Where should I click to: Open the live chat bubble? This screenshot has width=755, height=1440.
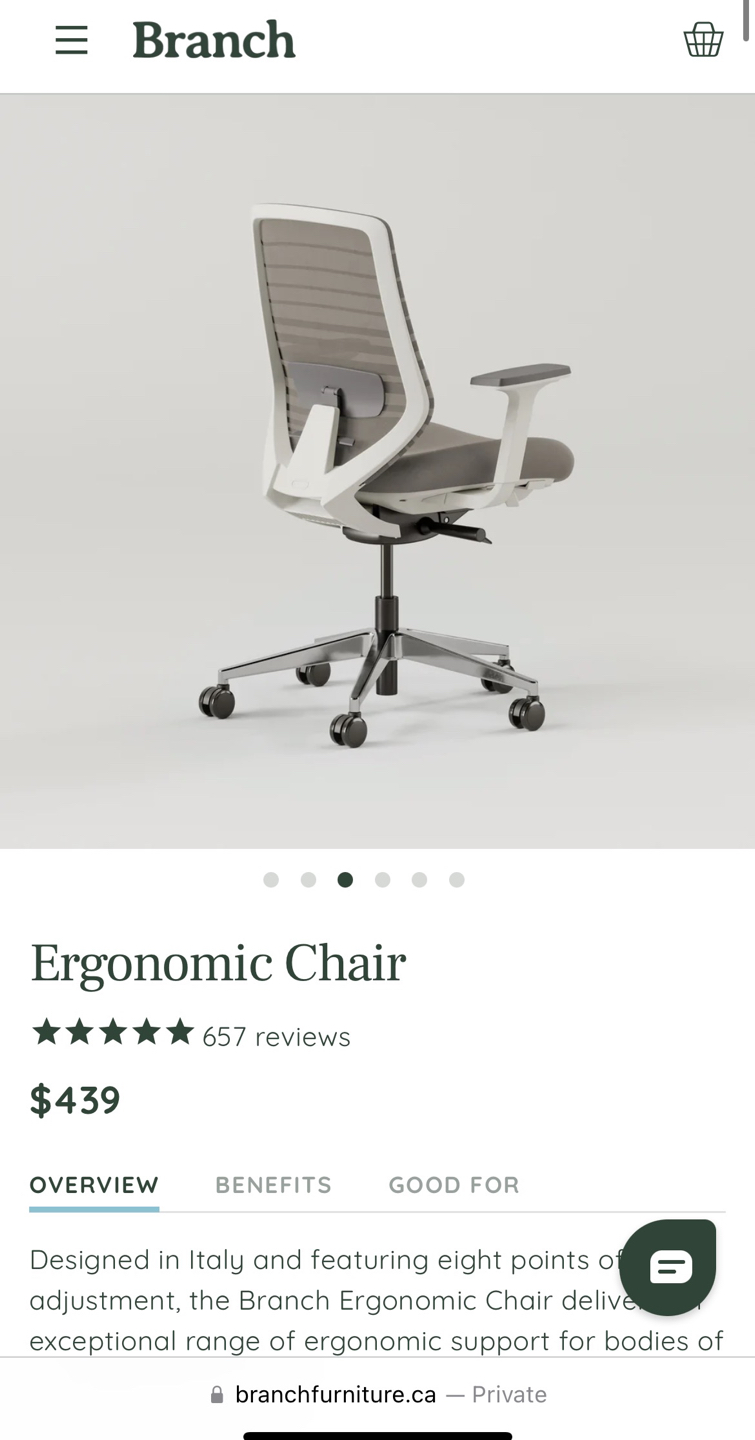click(x=668, y=1267)
